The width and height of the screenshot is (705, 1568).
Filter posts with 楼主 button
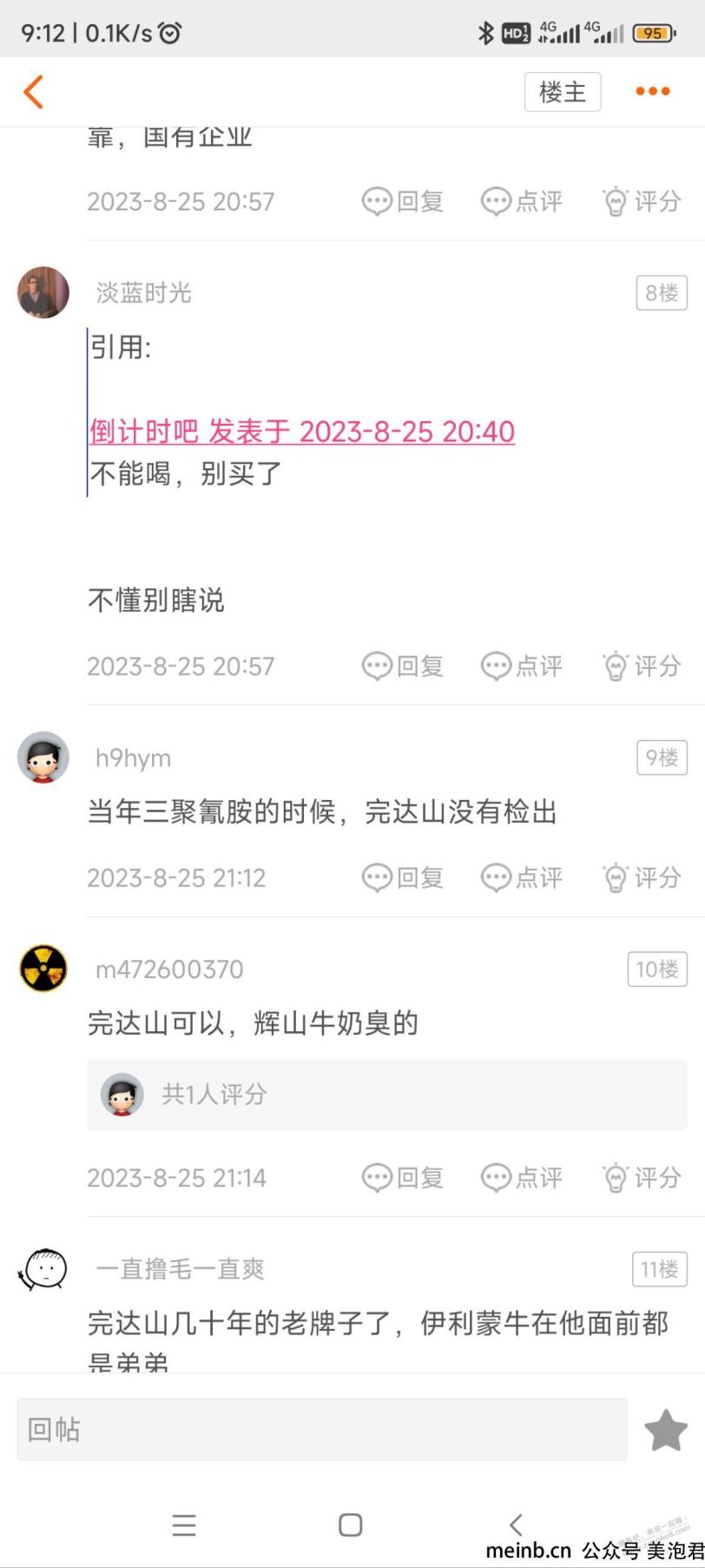tap(562, 91)
